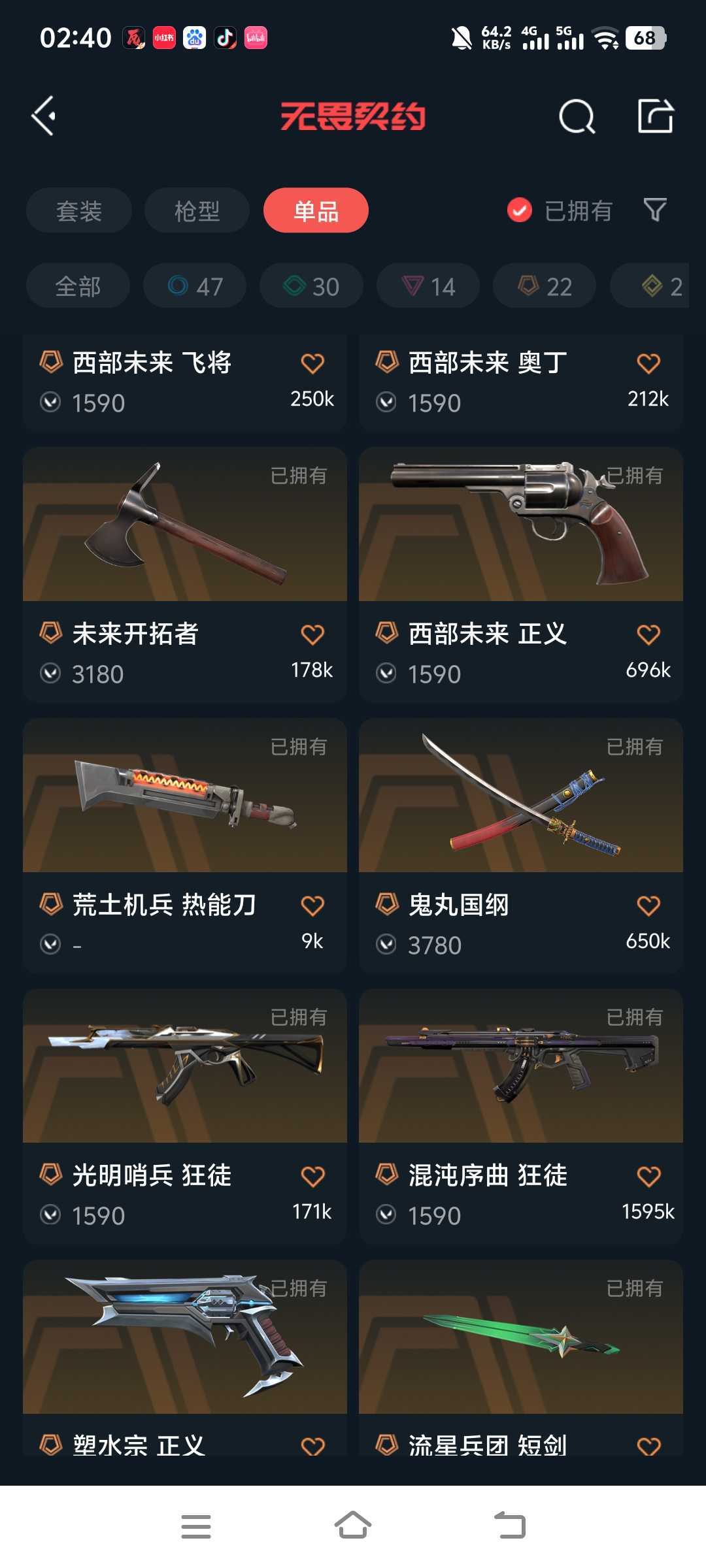Filter by the 47 tier chip
Viewport: 706px width, 1568px height.
click(x=195, y=286)
